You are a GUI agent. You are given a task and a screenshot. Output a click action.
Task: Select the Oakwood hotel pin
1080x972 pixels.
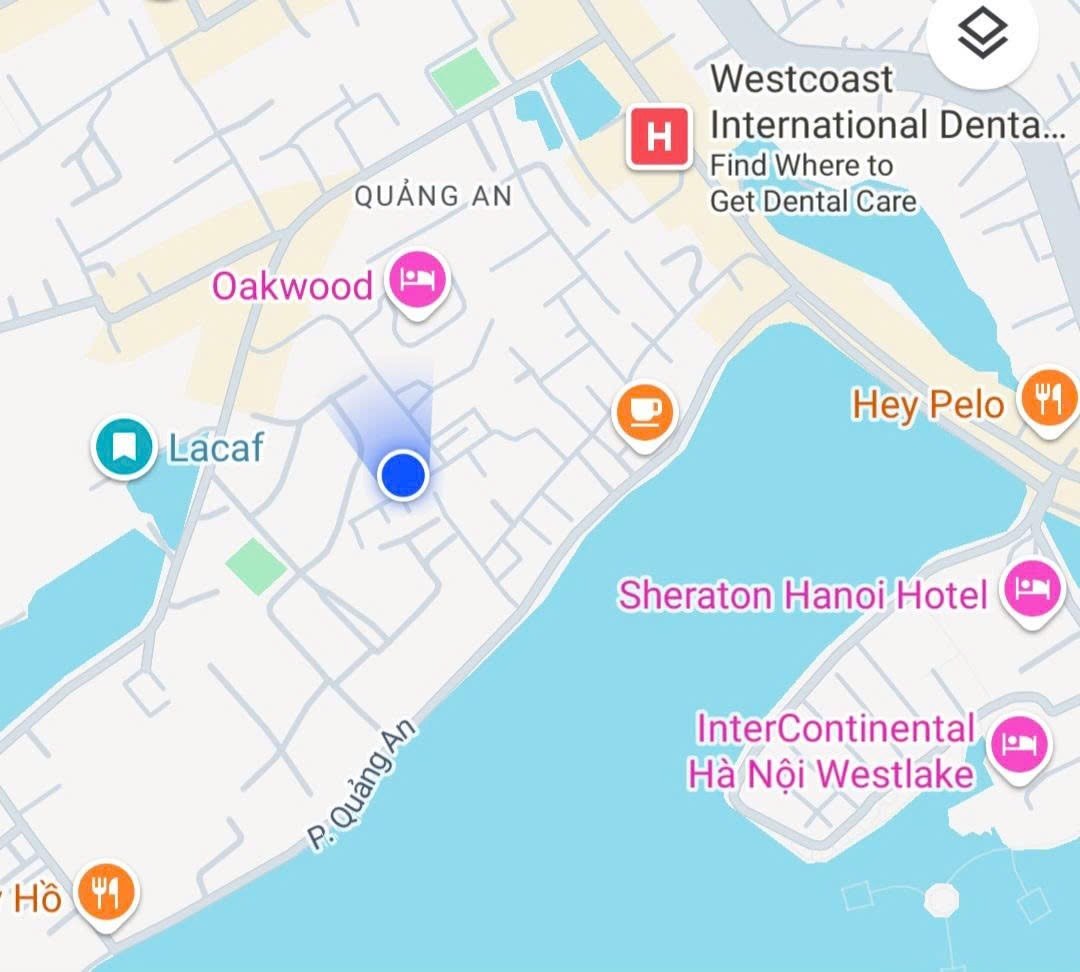point(418,281)
